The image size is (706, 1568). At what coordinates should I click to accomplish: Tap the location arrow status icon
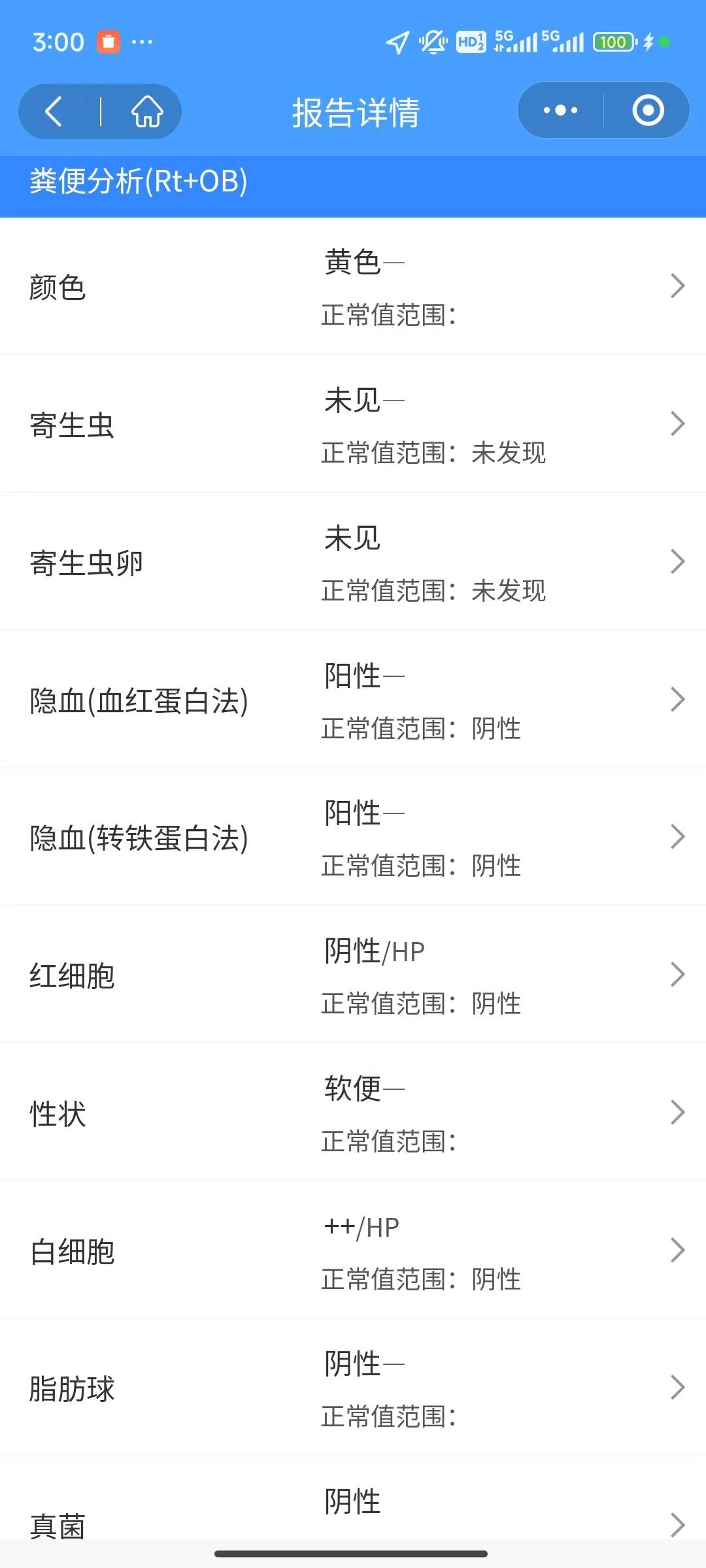click(397, 41)
